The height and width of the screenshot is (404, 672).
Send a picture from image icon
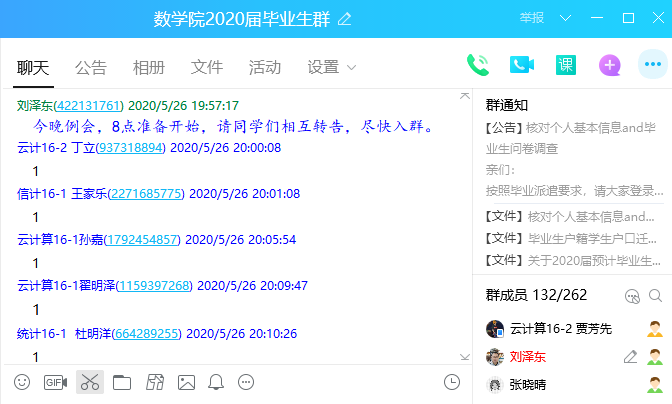pyautogui.click(x=186, y=382)
